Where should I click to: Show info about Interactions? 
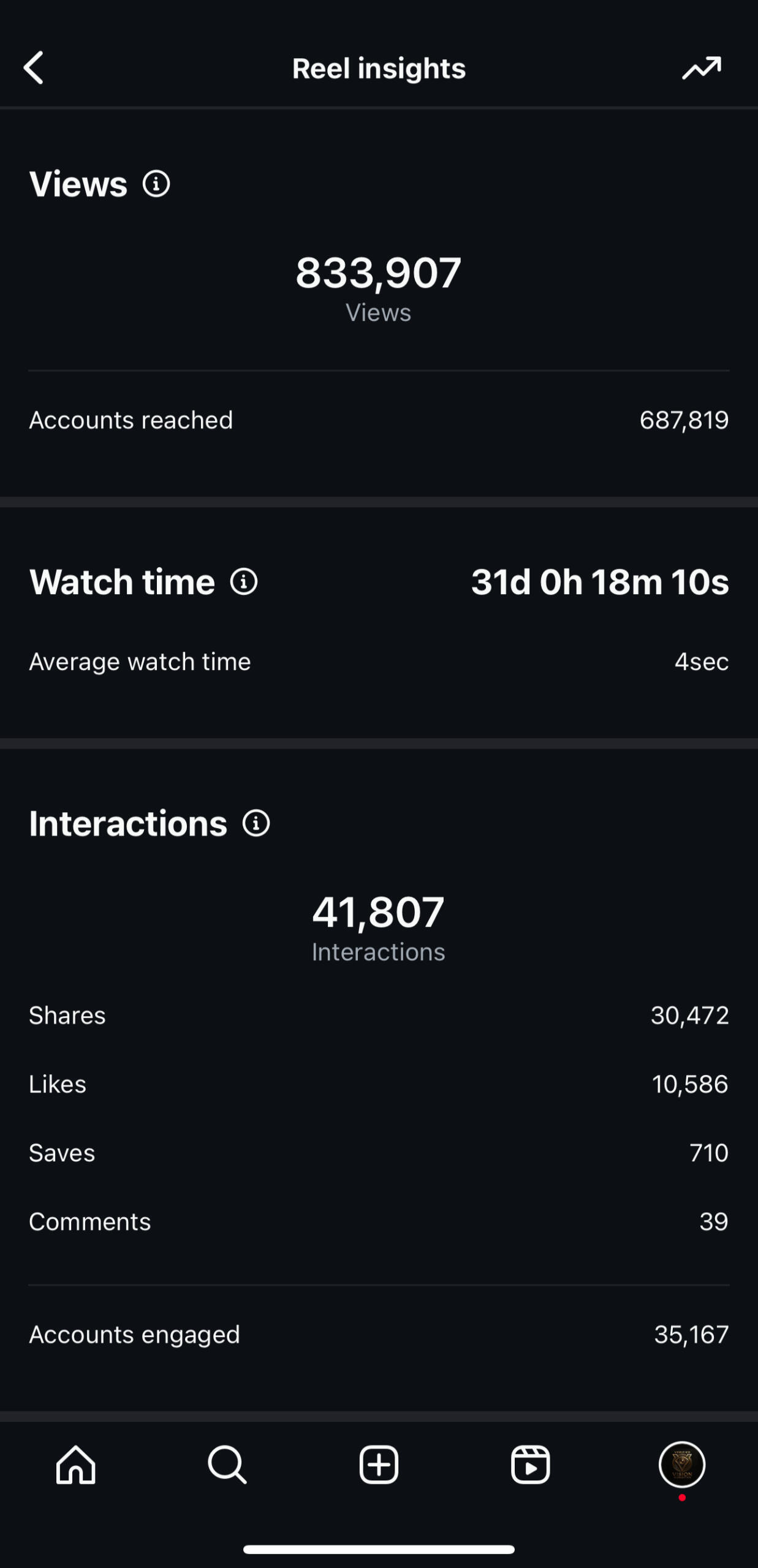tap(256, 823)
